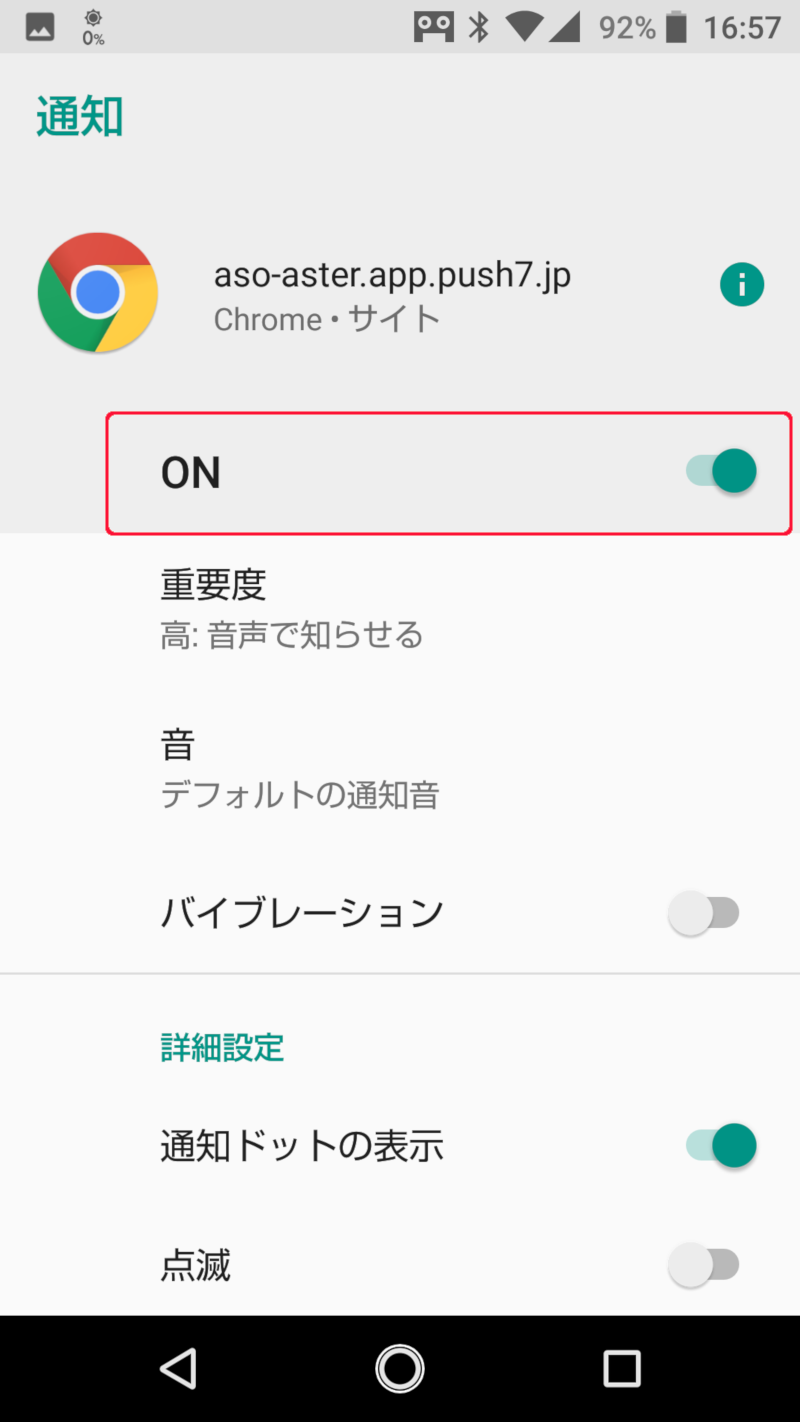
Task: Disable the 通知ドットの表示 switch
Action: (720, 1145)
